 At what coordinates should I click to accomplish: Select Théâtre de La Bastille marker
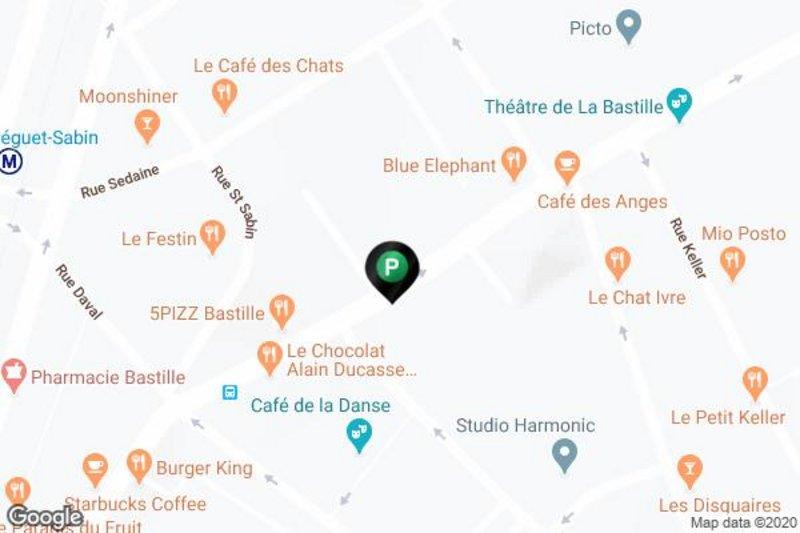[x=680, y=104]
